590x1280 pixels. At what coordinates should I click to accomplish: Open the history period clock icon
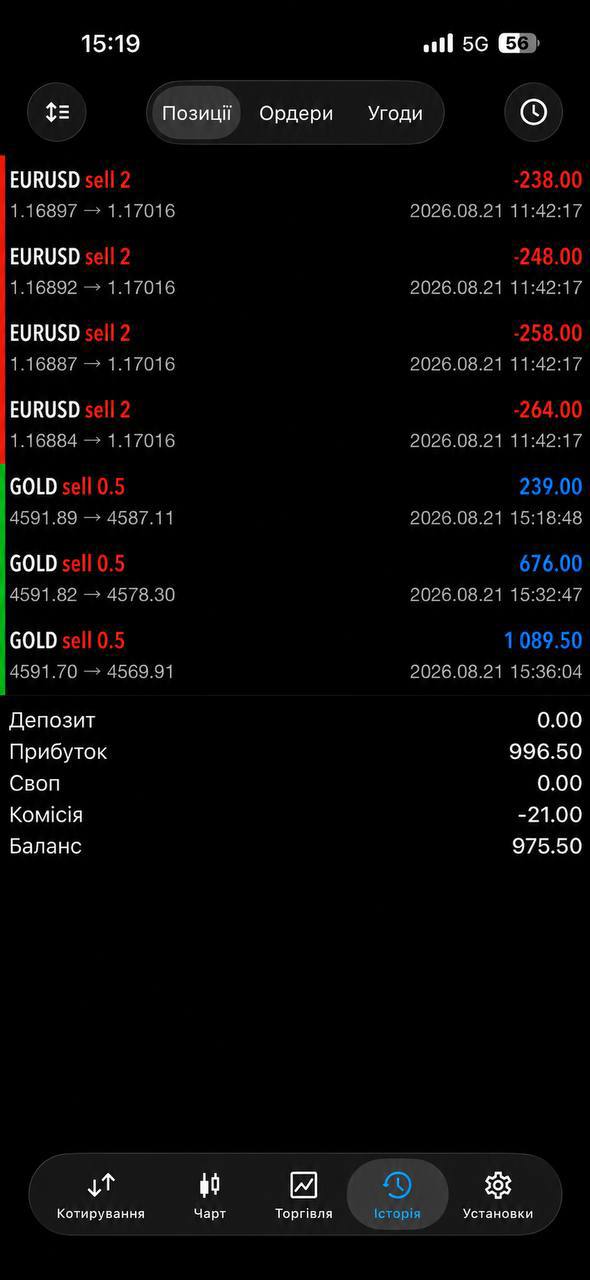533,112
